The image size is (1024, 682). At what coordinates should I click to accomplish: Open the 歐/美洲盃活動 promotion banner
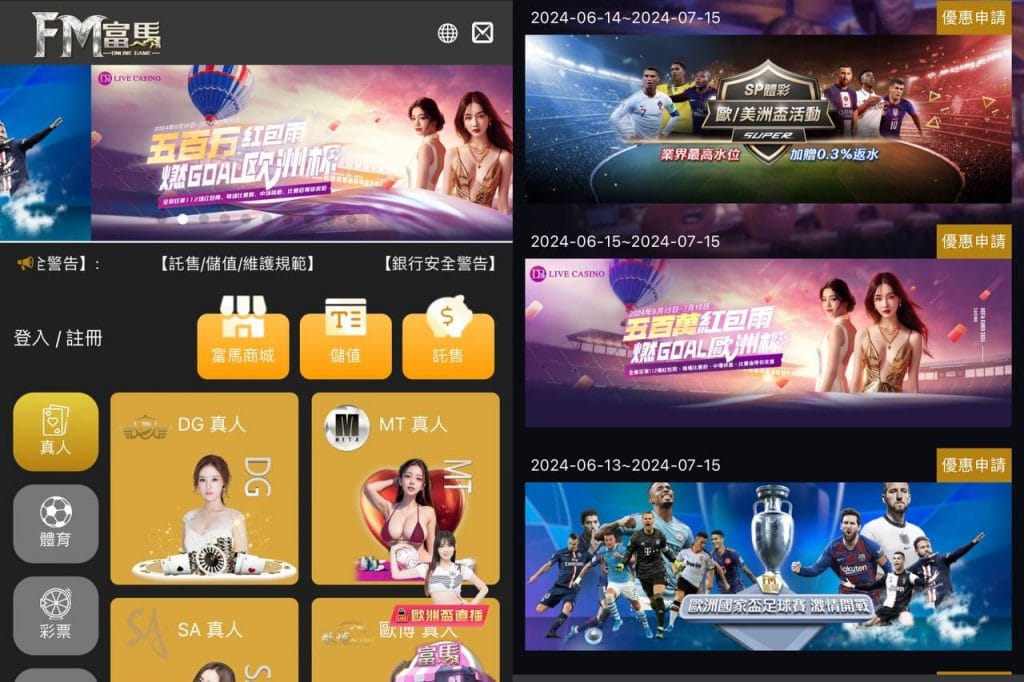[x=767, y=119]
